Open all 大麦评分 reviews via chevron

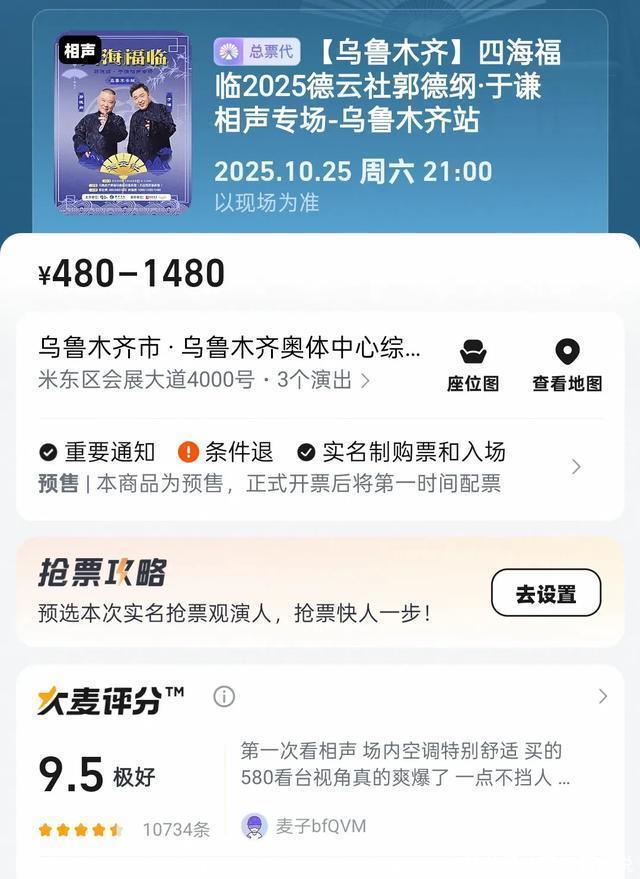click(x=602, y=696)
